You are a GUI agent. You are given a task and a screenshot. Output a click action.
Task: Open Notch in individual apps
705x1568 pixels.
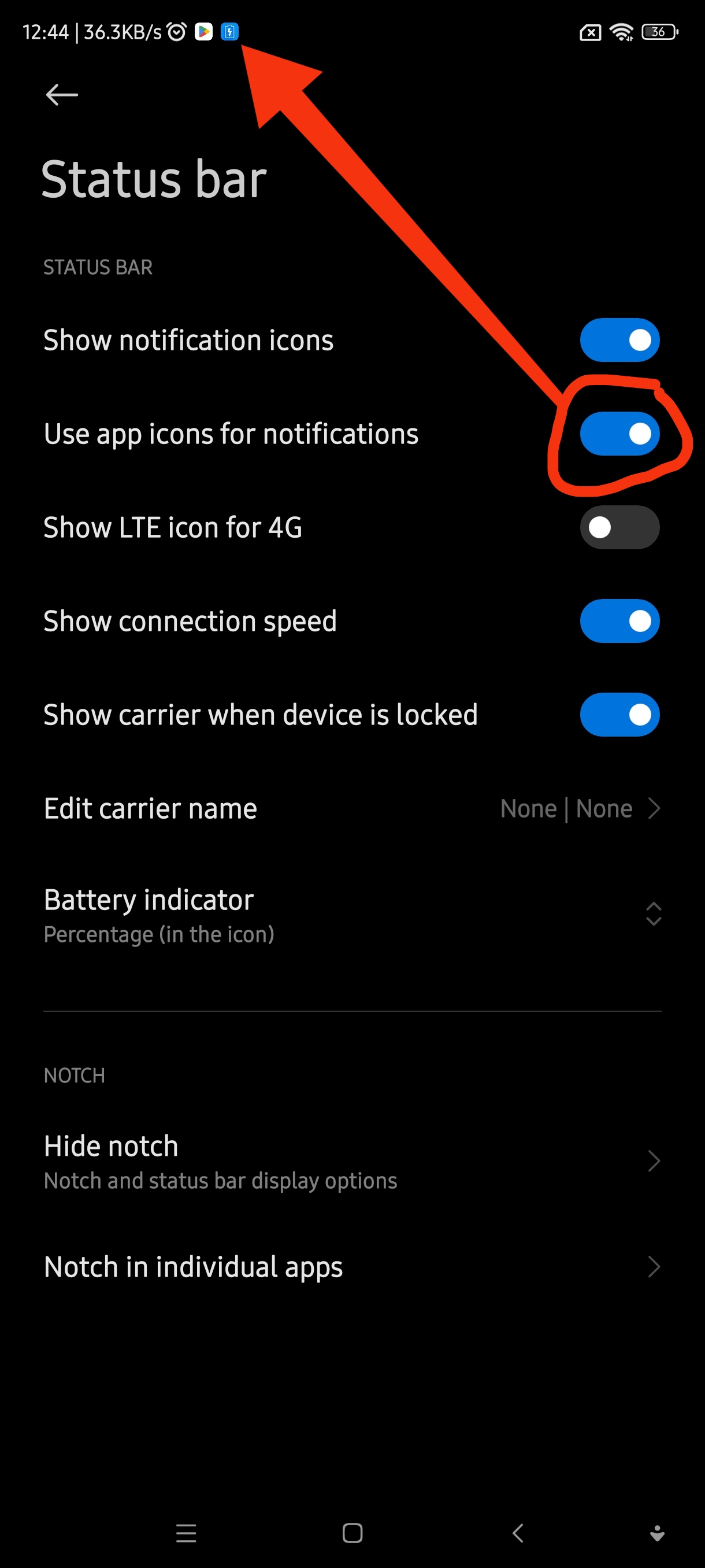(x=352, y=1267)
